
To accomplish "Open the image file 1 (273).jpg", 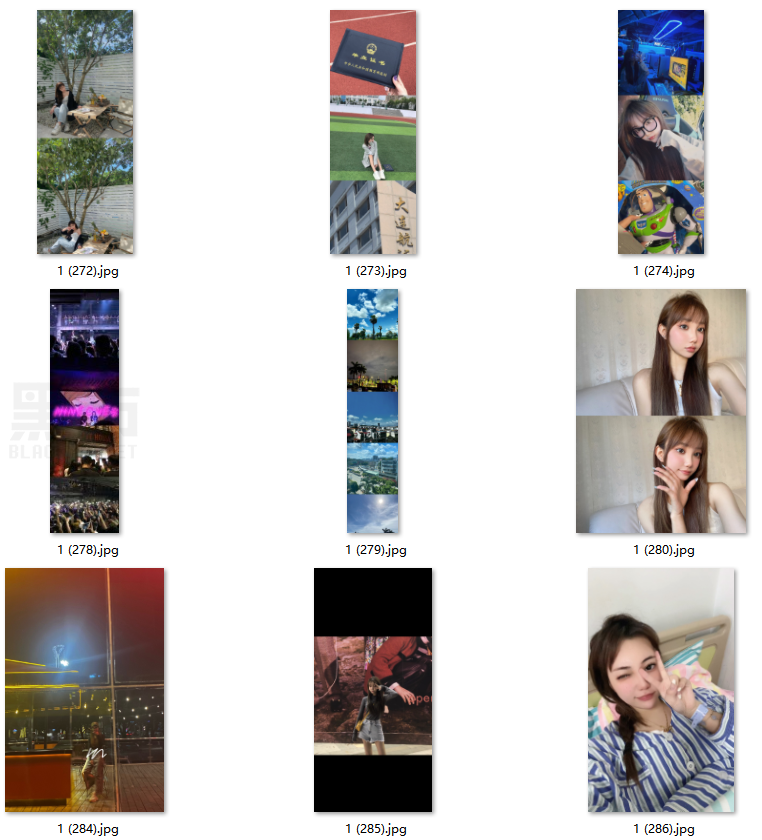I will click(373, 132).
